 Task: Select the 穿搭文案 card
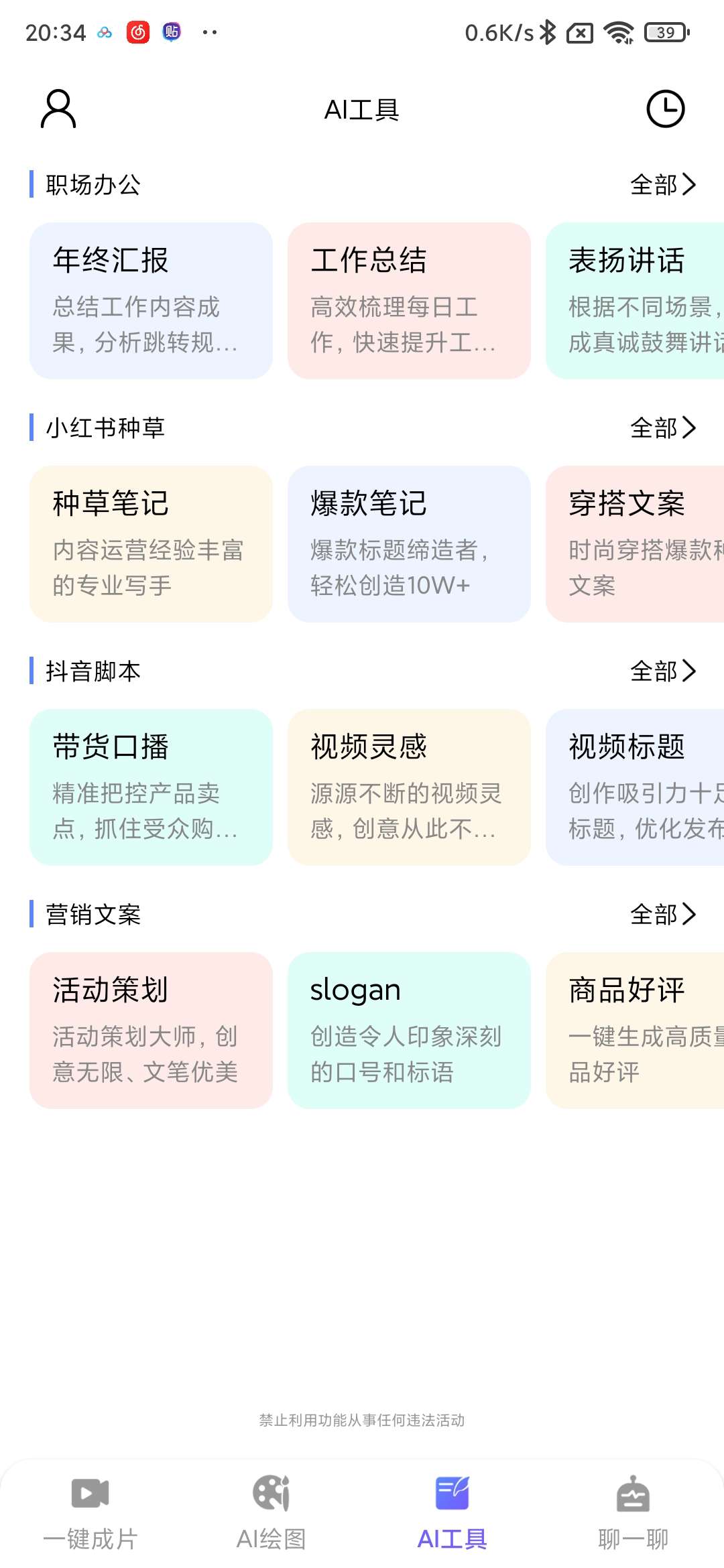point(635,543)
